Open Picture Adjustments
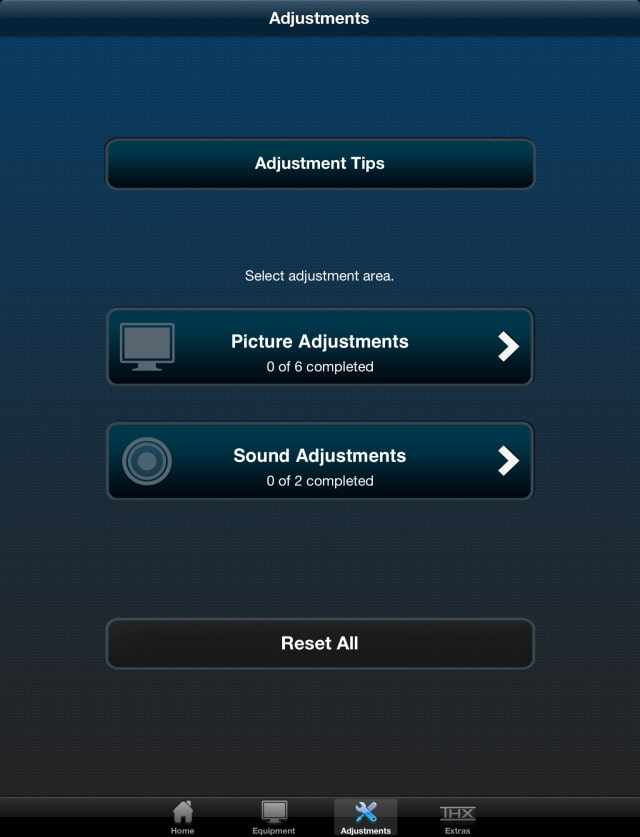The width and height of the screenshot is (640, 837). 320,347
